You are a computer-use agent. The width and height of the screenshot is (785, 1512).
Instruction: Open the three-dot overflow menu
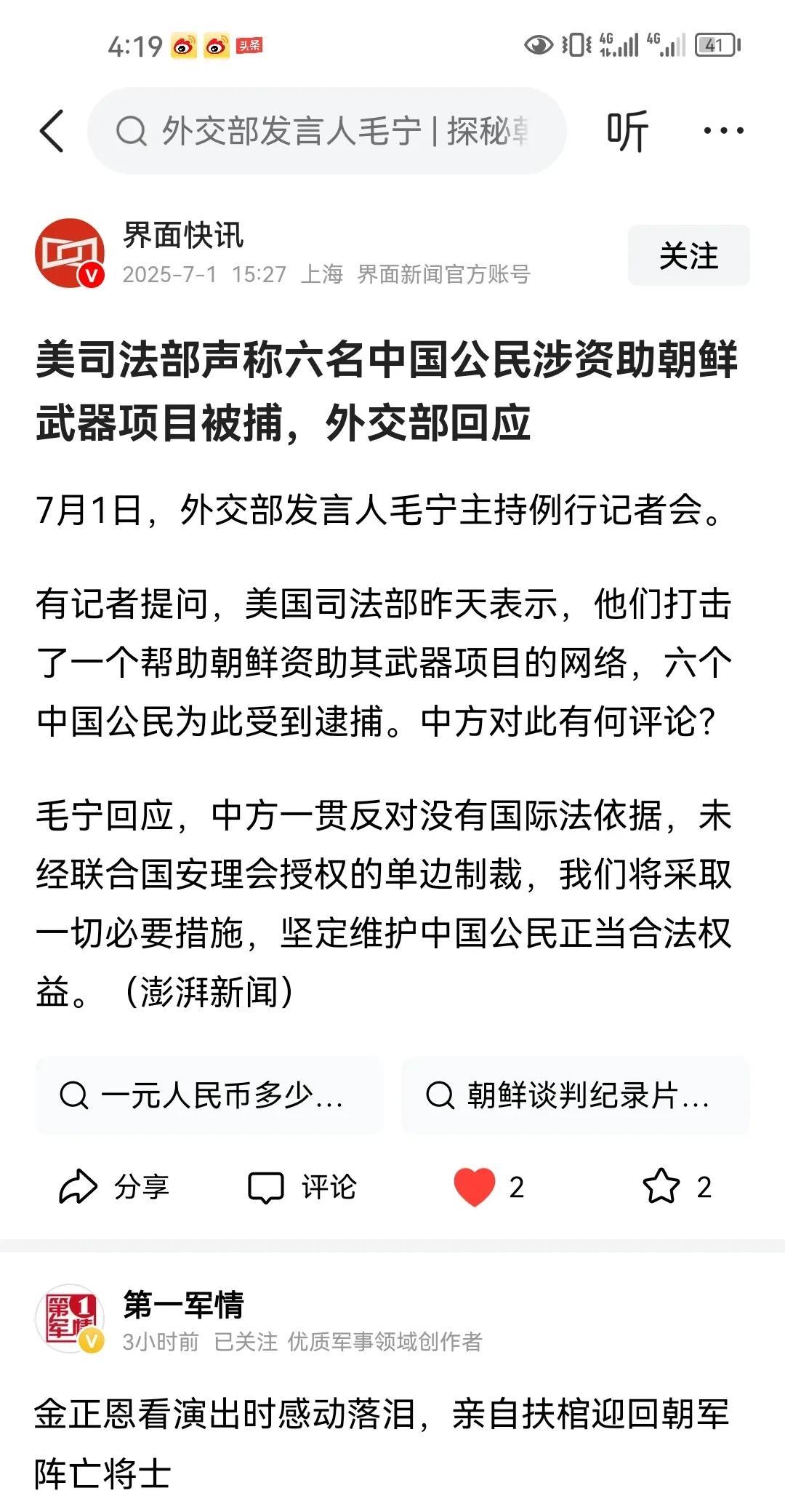pyautogui.click(x=723, y=131)
